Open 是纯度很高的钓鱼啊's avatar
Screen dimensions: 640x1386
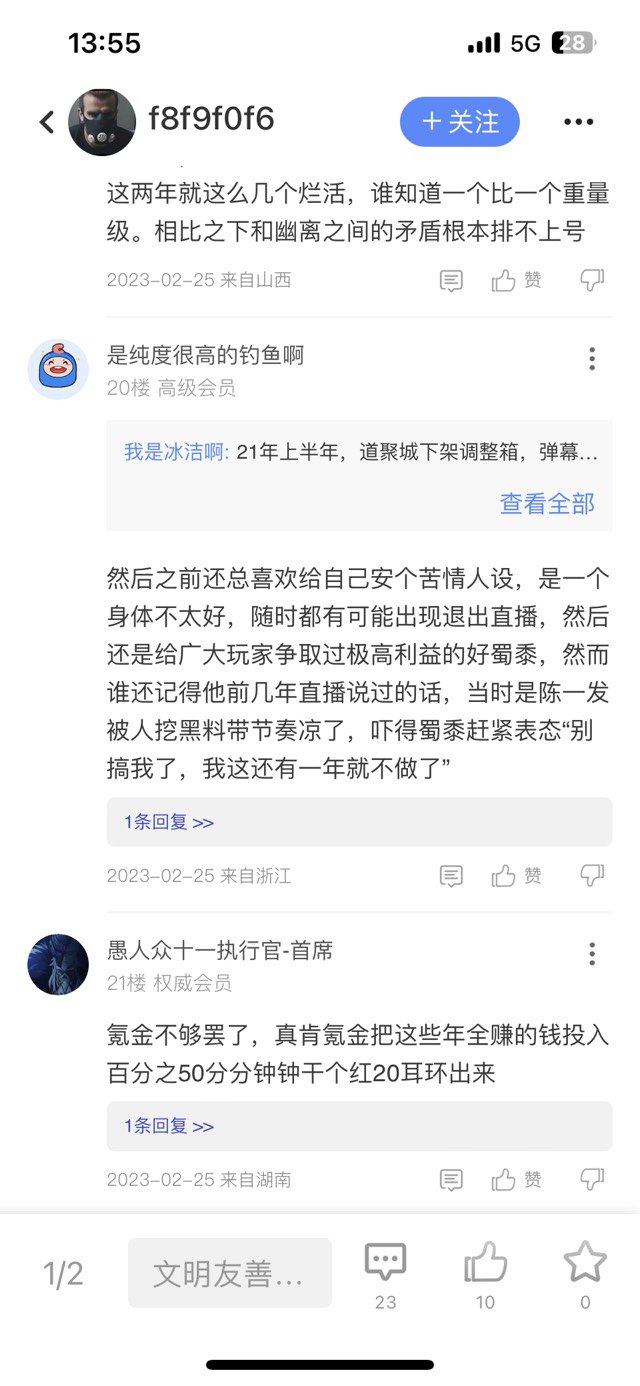58,369
